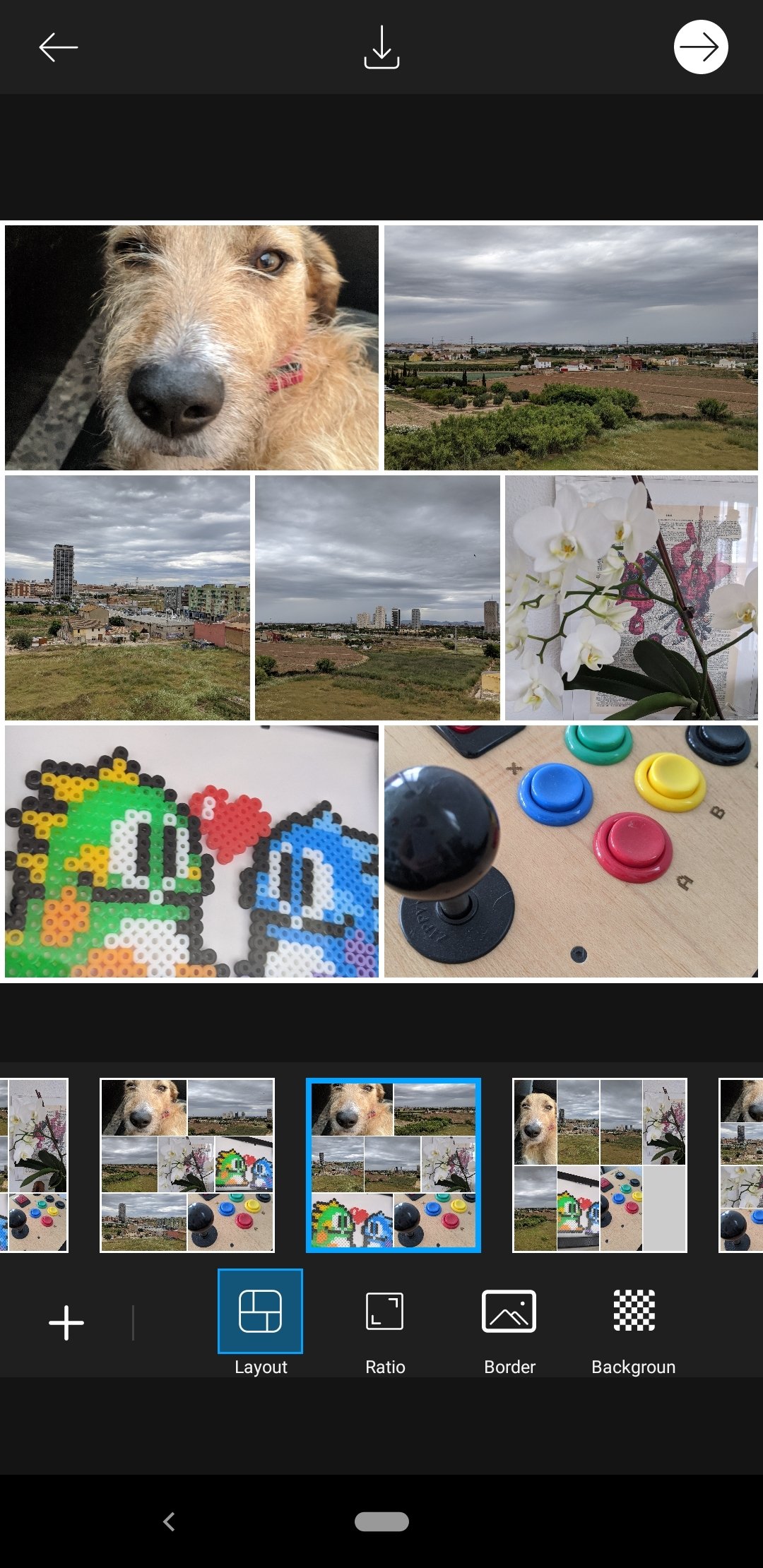Choose the layout with the grey empty cell
This screenshot has height=1568, width=763.
pos(600,1165)
